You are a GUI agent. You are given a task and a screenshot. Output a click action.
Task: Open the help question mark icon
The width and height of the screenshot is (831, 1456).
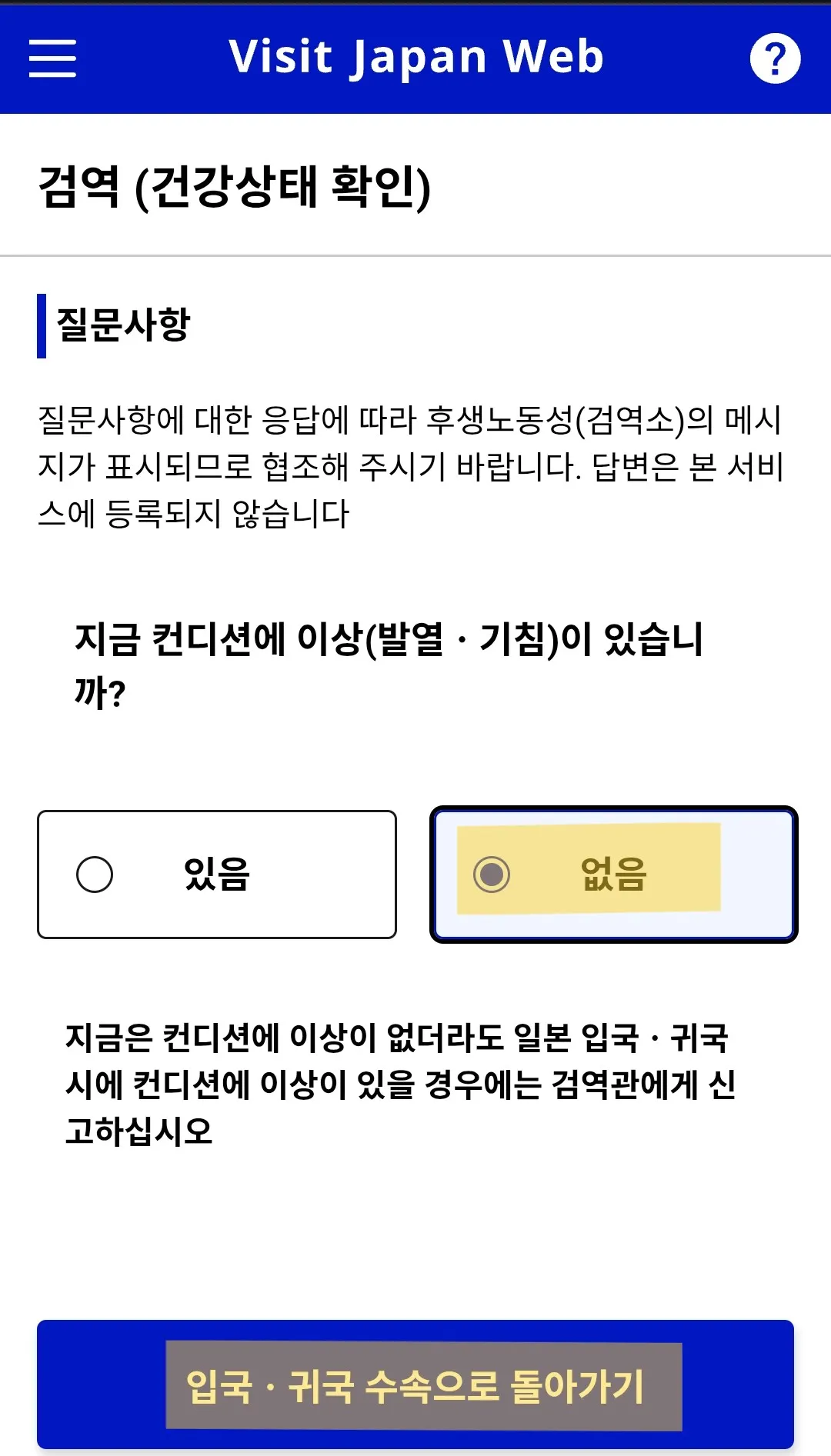pyautogui.click(x=775, y=58)
